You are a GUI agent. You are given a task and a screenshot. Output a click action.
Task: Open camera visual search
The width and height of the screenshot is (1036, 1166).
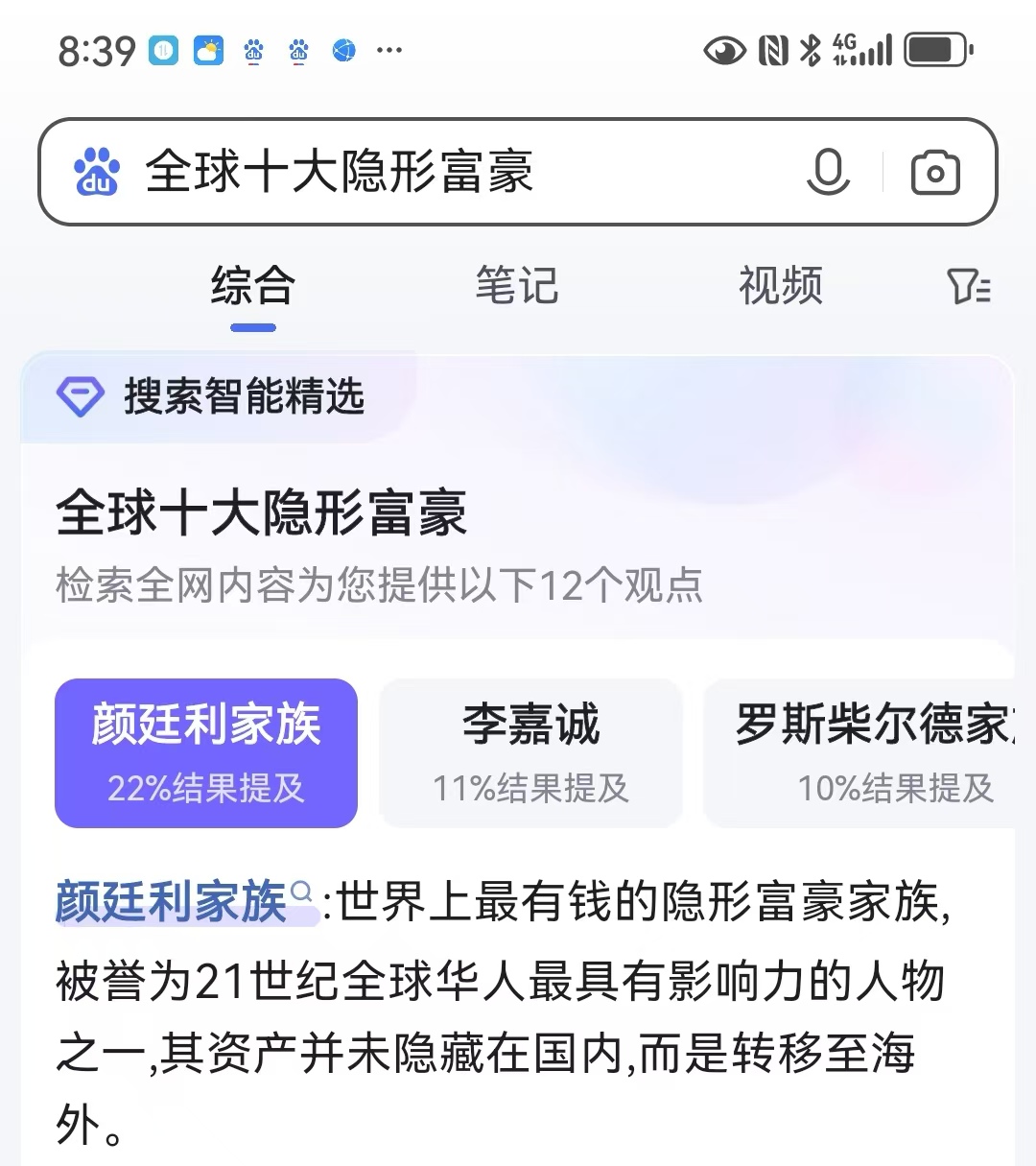tap(935, 173)
